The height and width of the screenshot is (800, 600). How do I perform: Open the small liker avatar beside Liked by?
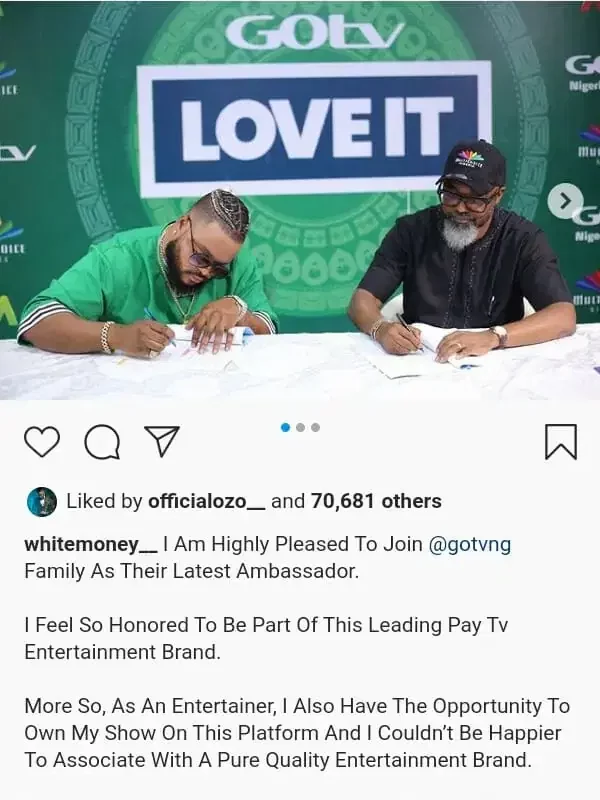coord(42,501)
